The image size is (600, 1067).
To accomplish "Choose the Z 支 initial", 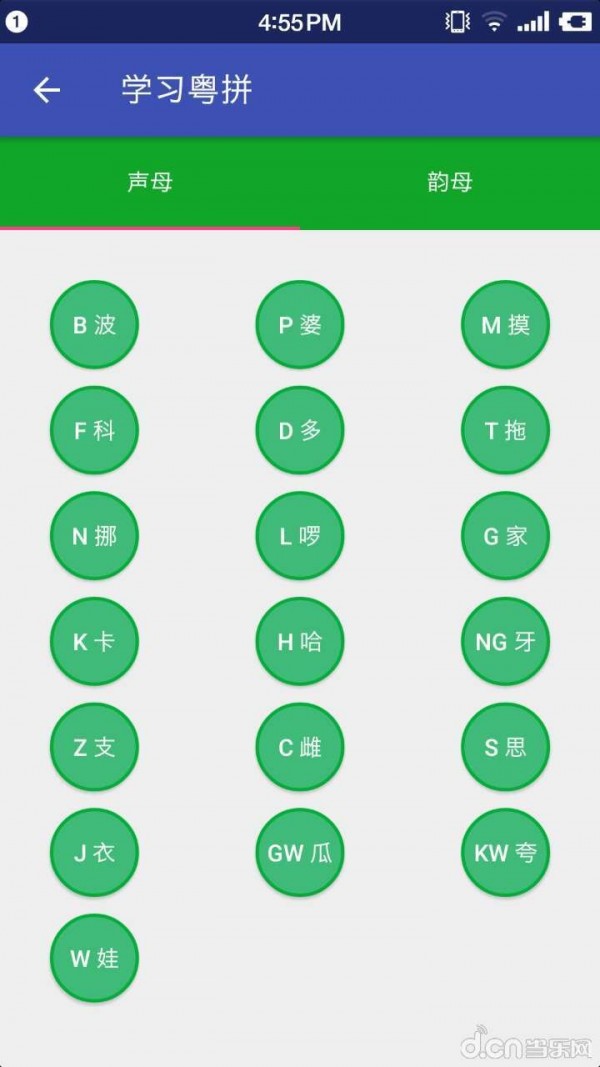I will 94,747.
